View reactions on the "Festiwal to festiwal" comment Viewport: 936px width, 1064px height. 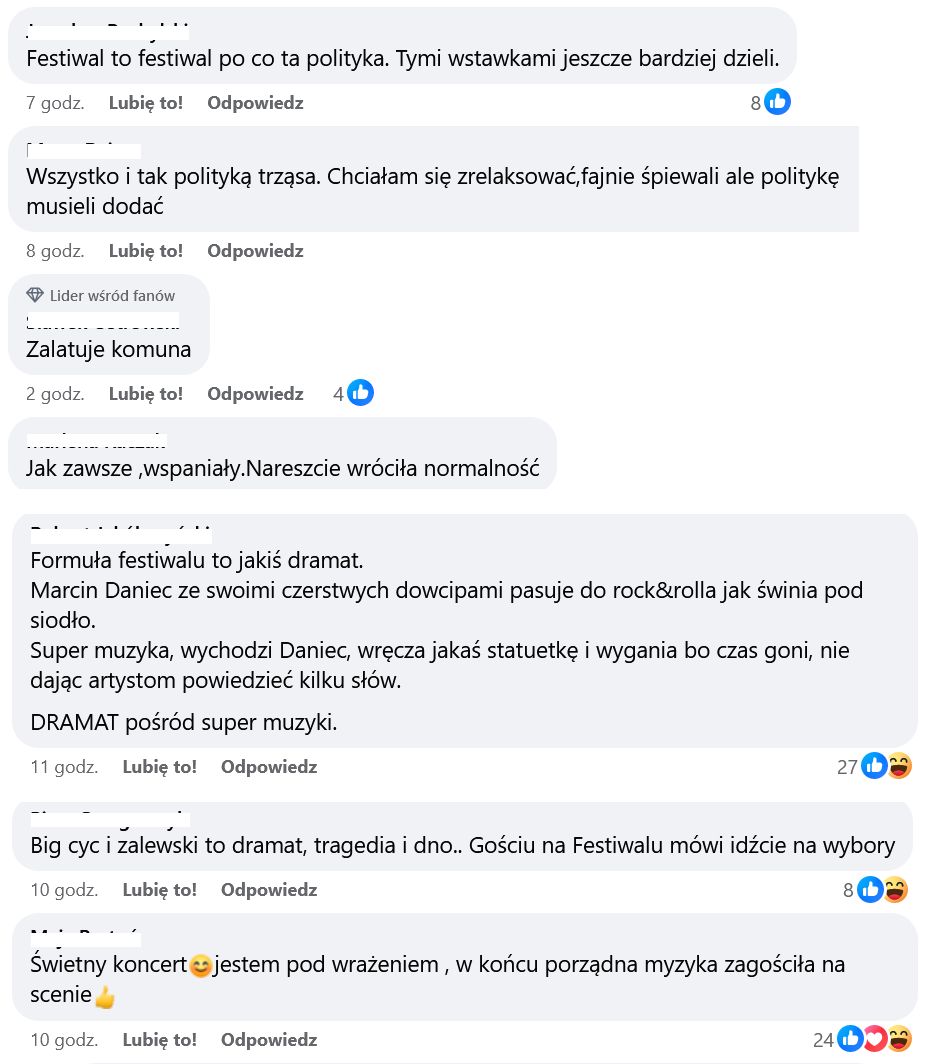[x=772, y=102]
